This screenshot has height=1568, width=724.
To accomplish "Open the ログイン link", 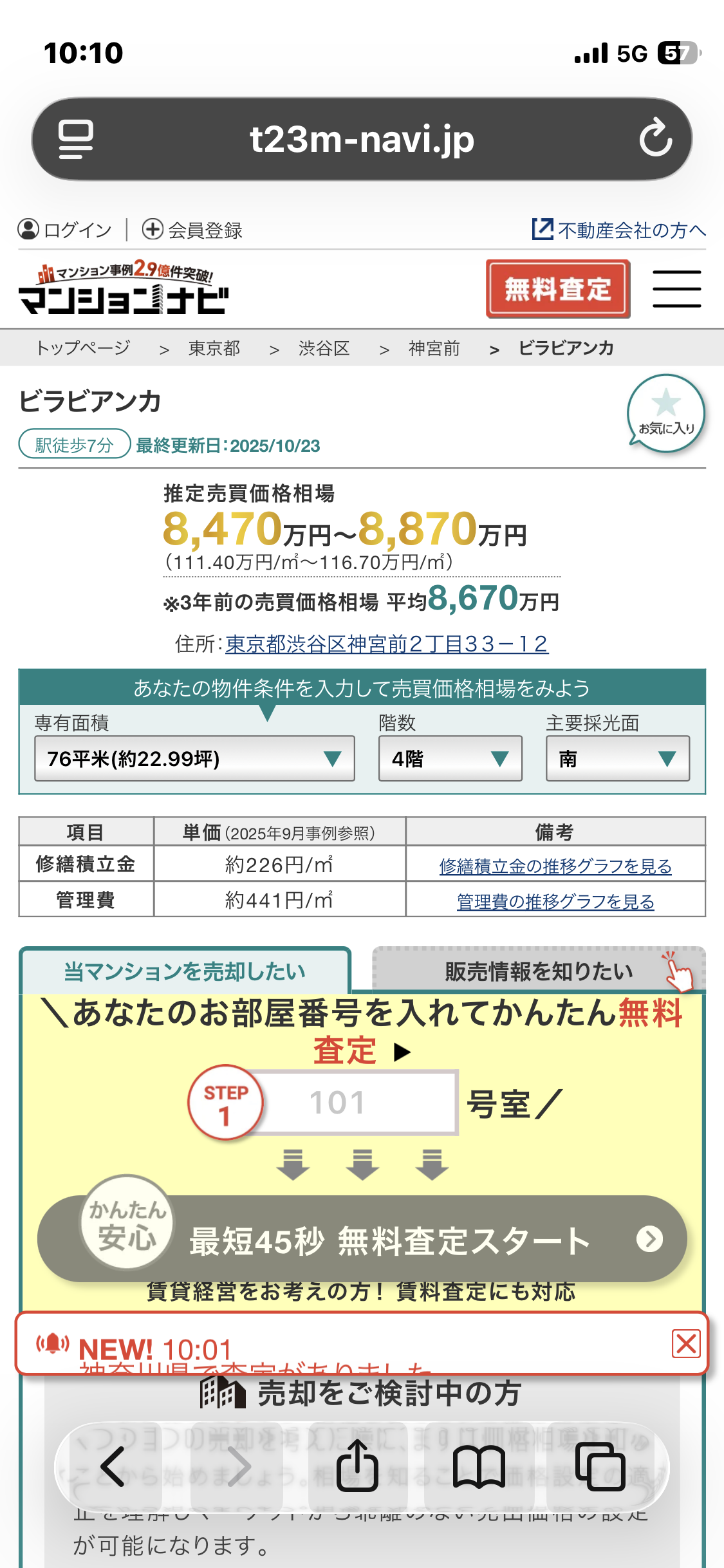I will [65, 230].
